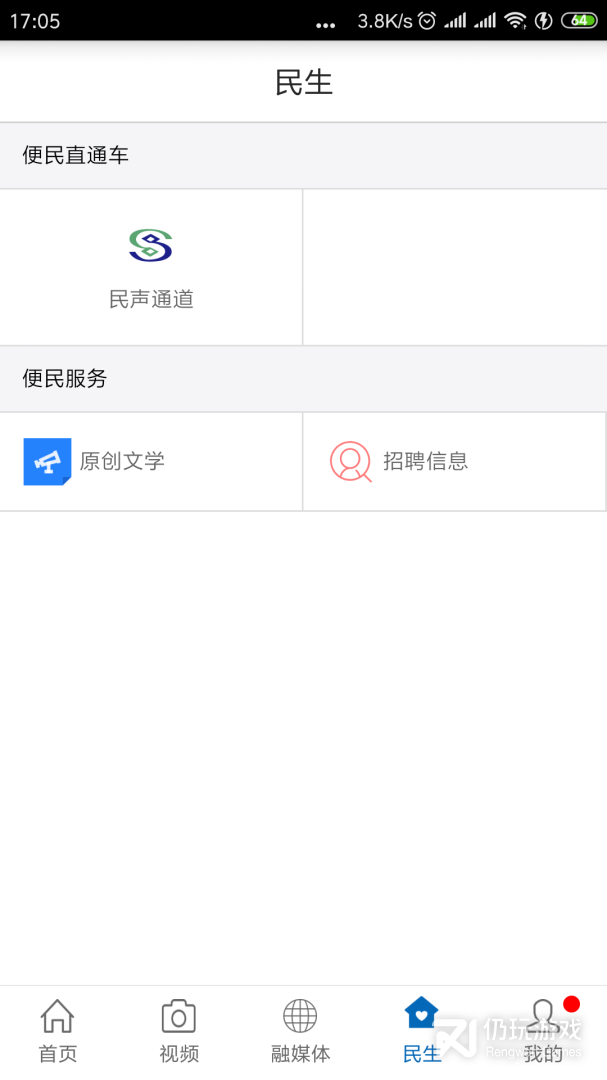Go to the 融媒体 tab

(300, 1031)
